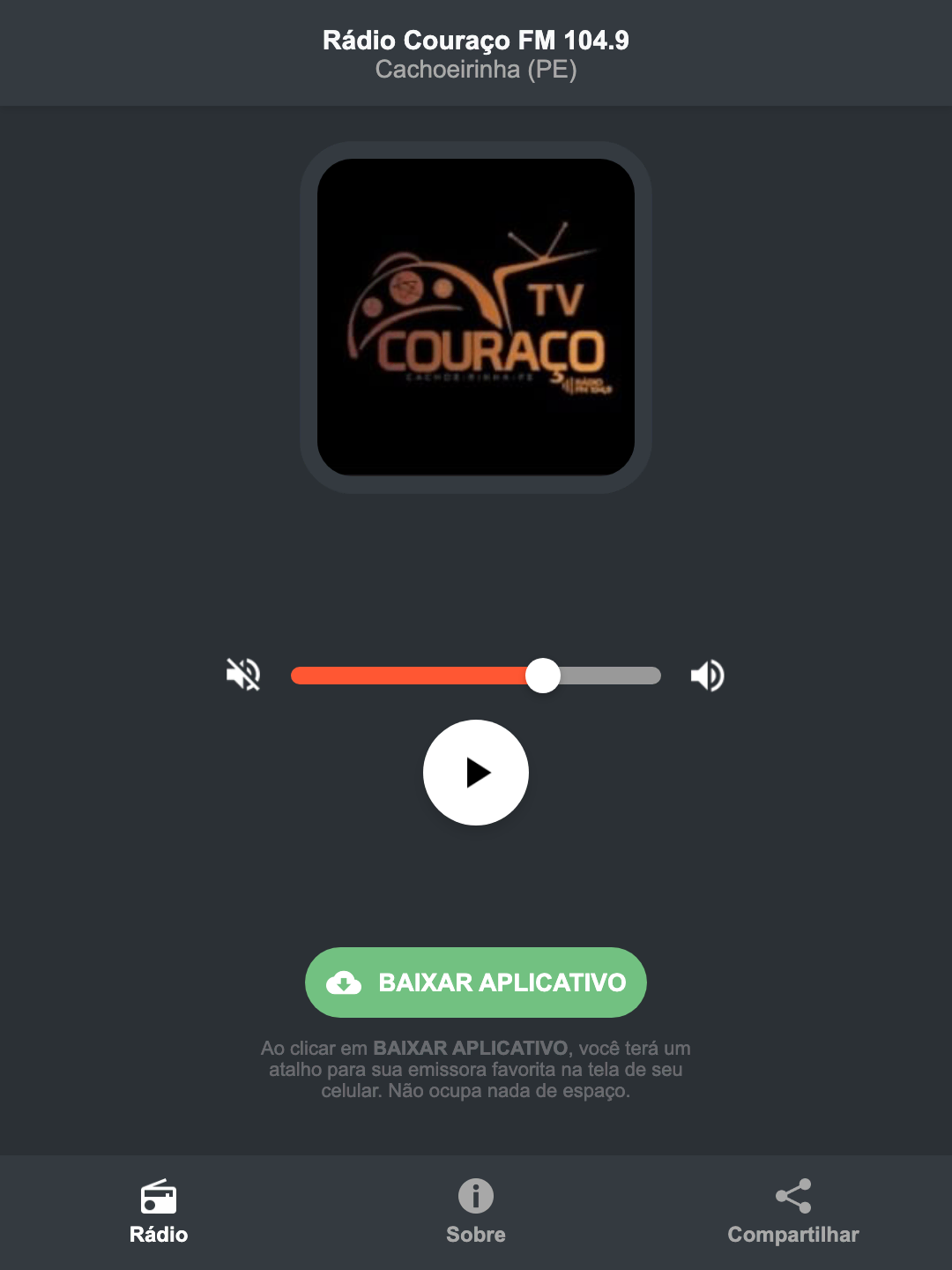Start playback of Rádio Couraço FM
The height and width of the screenshot is (1270, 952).
(x=475, y=773)
